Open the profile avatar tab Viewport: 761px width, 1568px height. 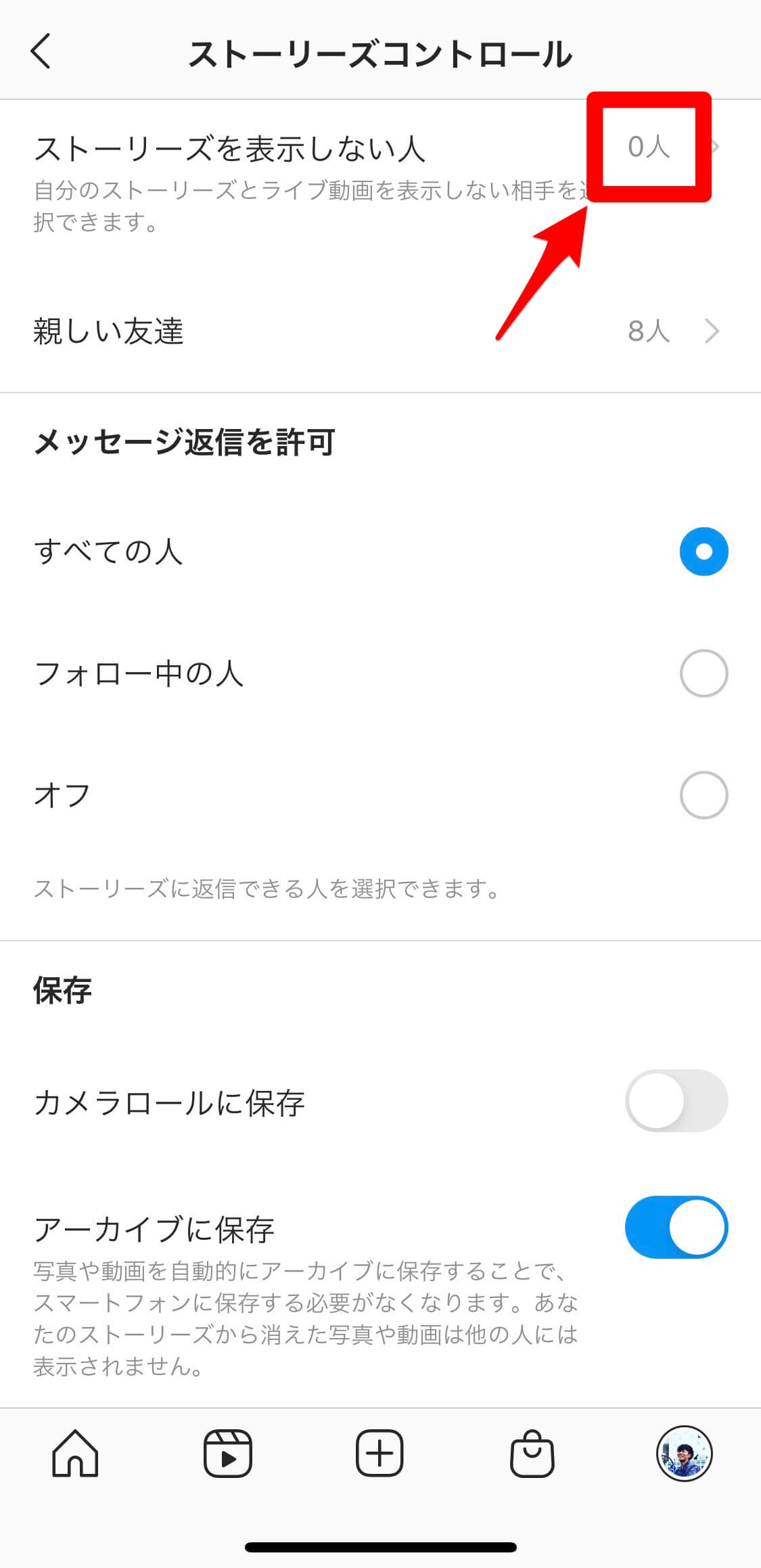pyautogui.click(x=684, y=1453)
